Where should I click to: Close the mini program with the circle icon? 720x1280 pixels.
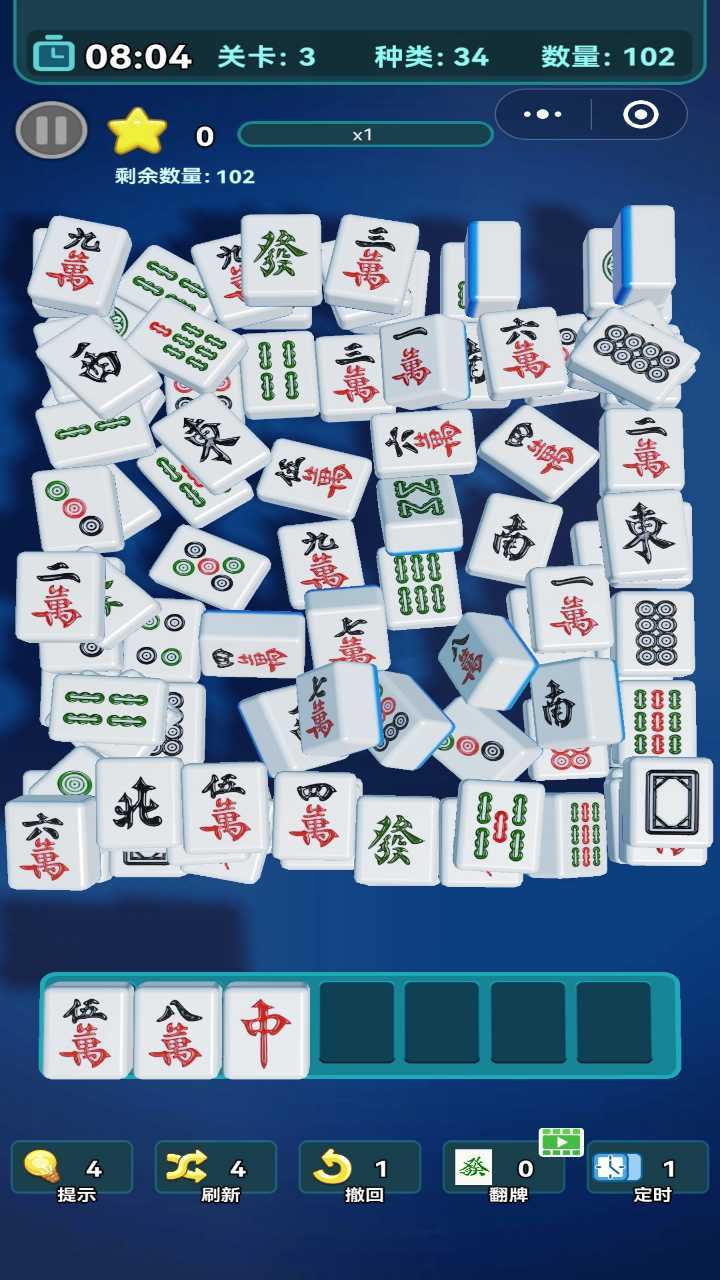click(x=640, y=114)
